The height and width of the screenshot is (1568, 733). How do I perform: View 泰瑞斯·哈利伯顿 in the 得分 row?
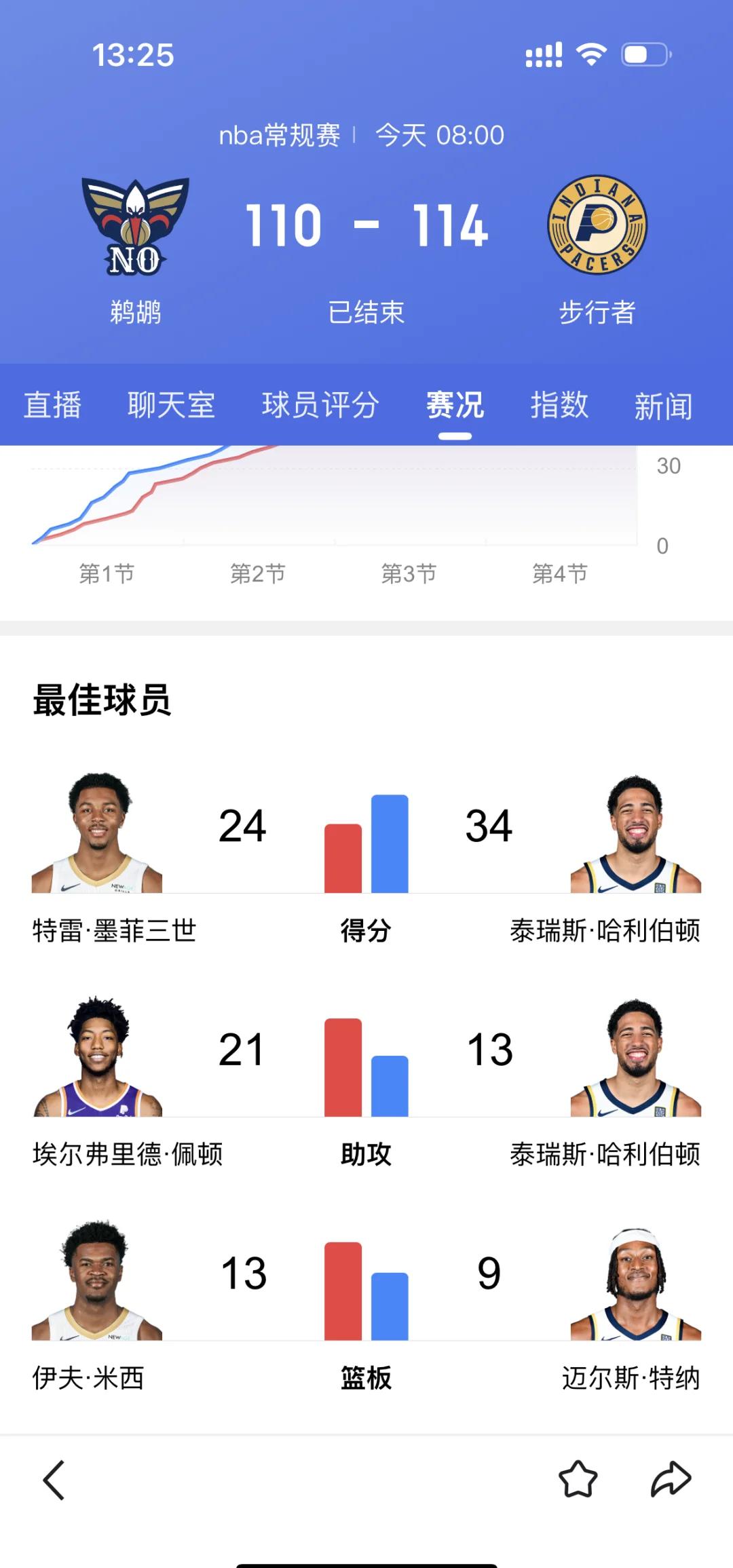pyautogui.click(x=635, y=835)
